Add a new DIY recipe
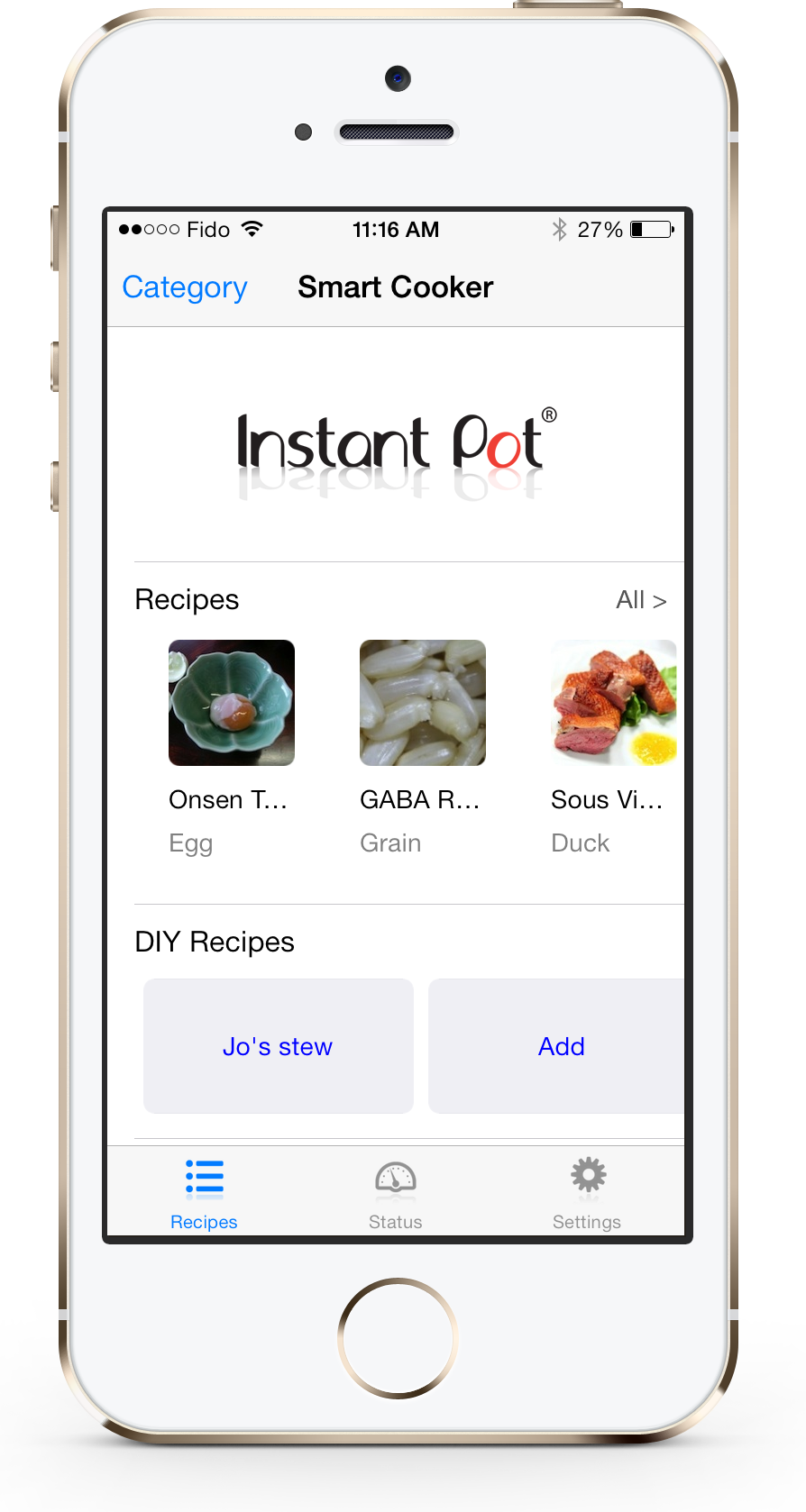Screen dimensions: 806x1512 561,1046
